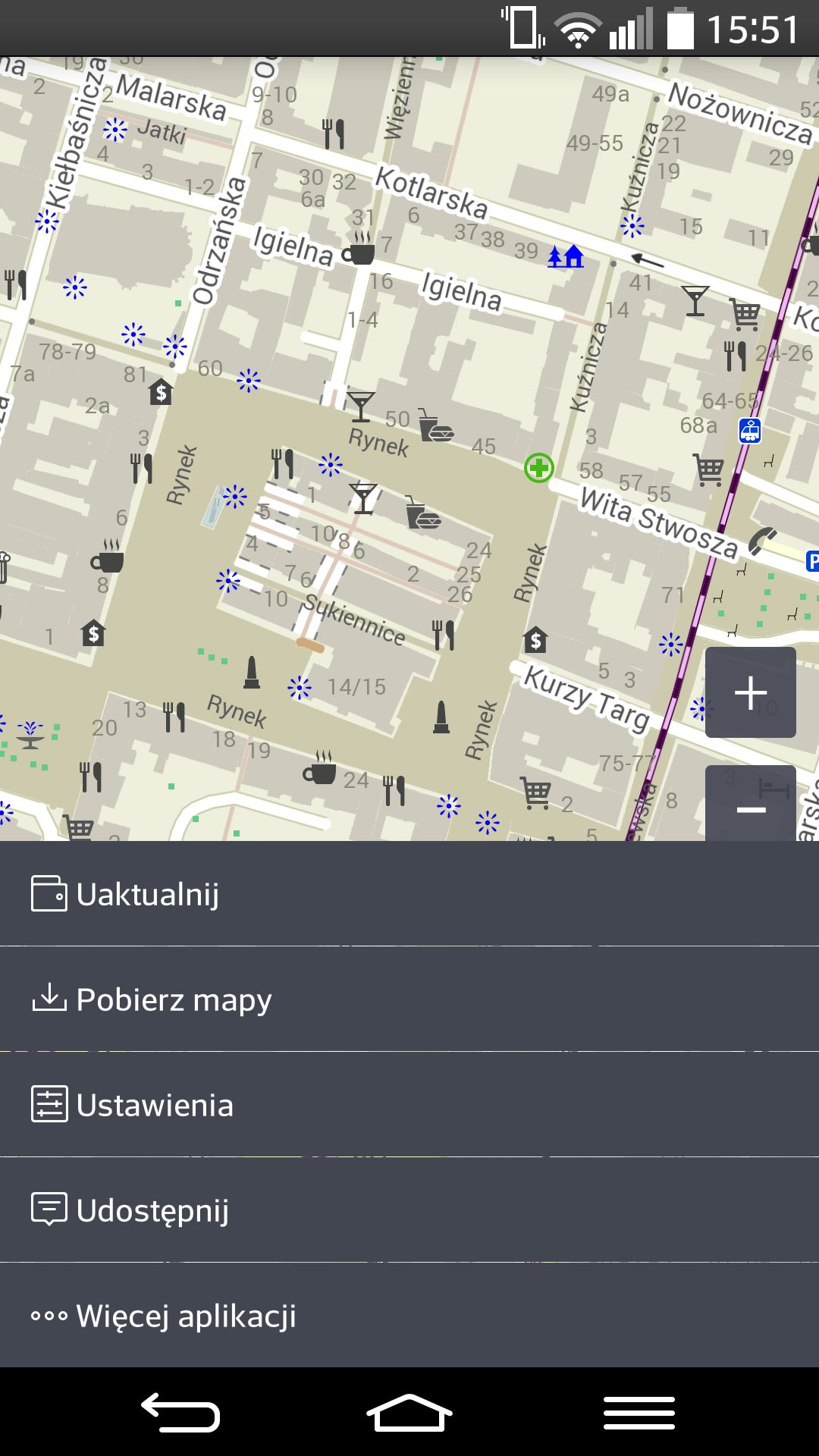Go to the home screen

coord(409,1412)
